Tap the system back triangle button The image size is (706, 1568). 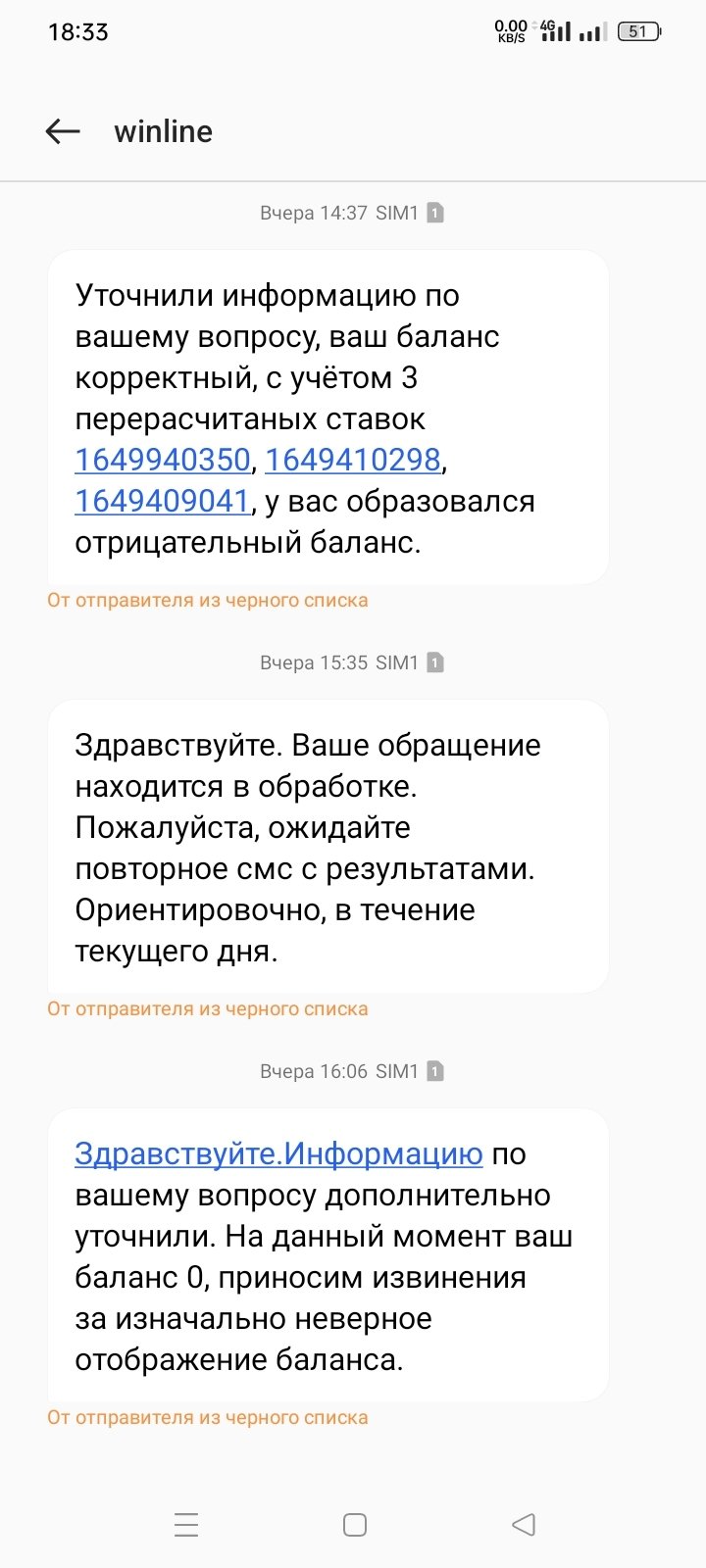[524, 1525]
